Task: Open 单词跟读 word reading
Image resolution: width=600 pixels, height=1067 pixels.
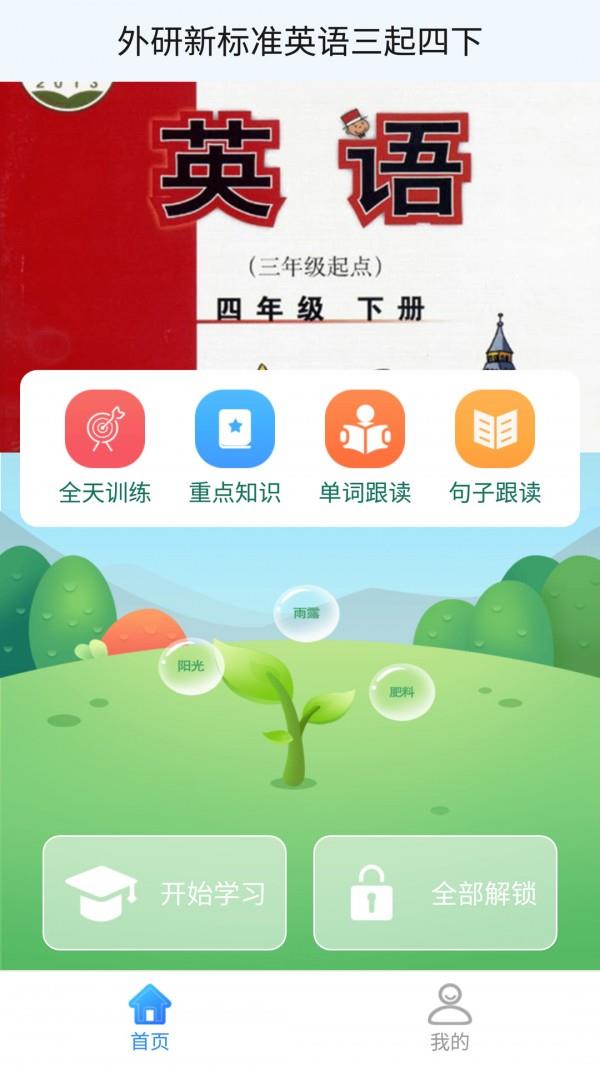Action: (x=365, y=446)
